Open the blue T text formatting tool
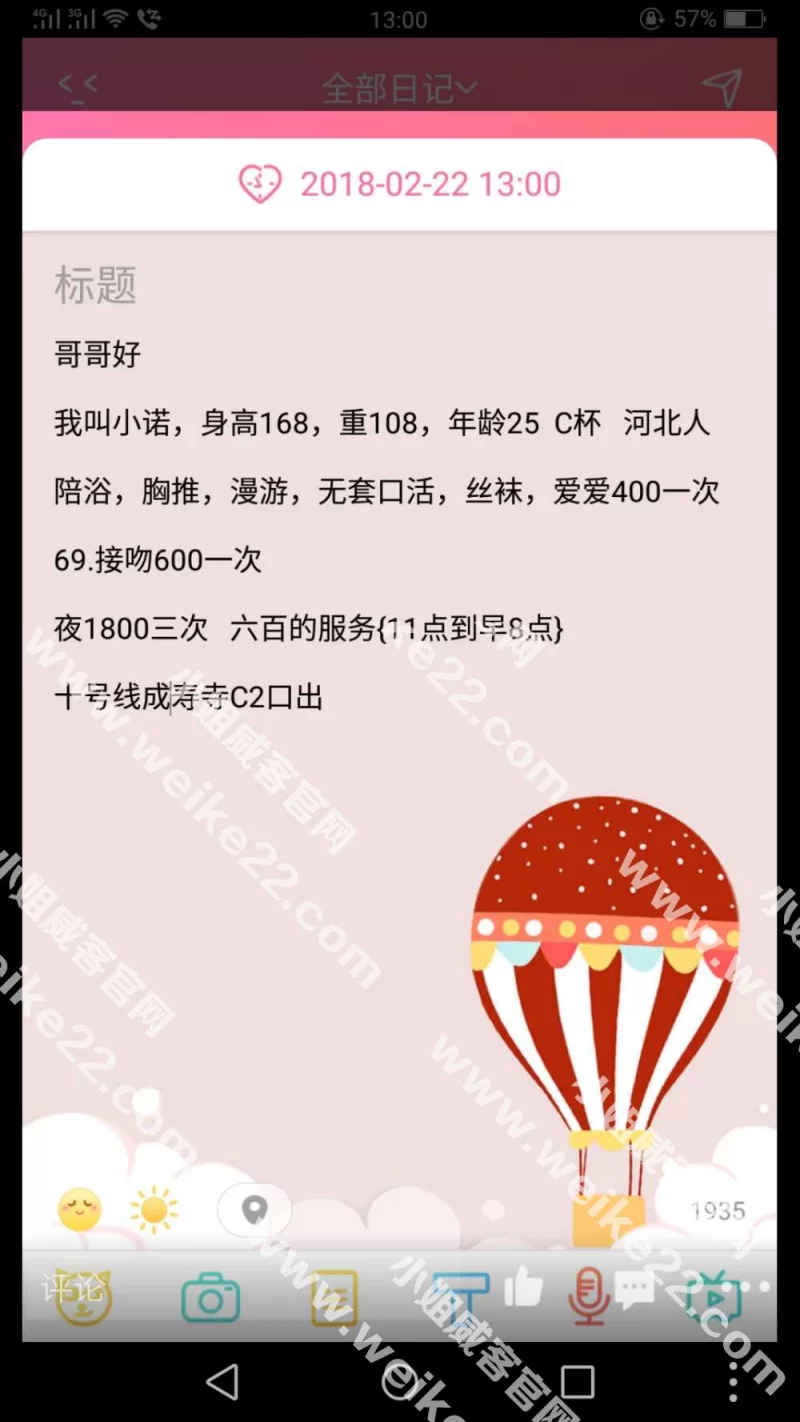This screenshot has width=800, height=1422. pyautogui.click(x=460, y=1298)
